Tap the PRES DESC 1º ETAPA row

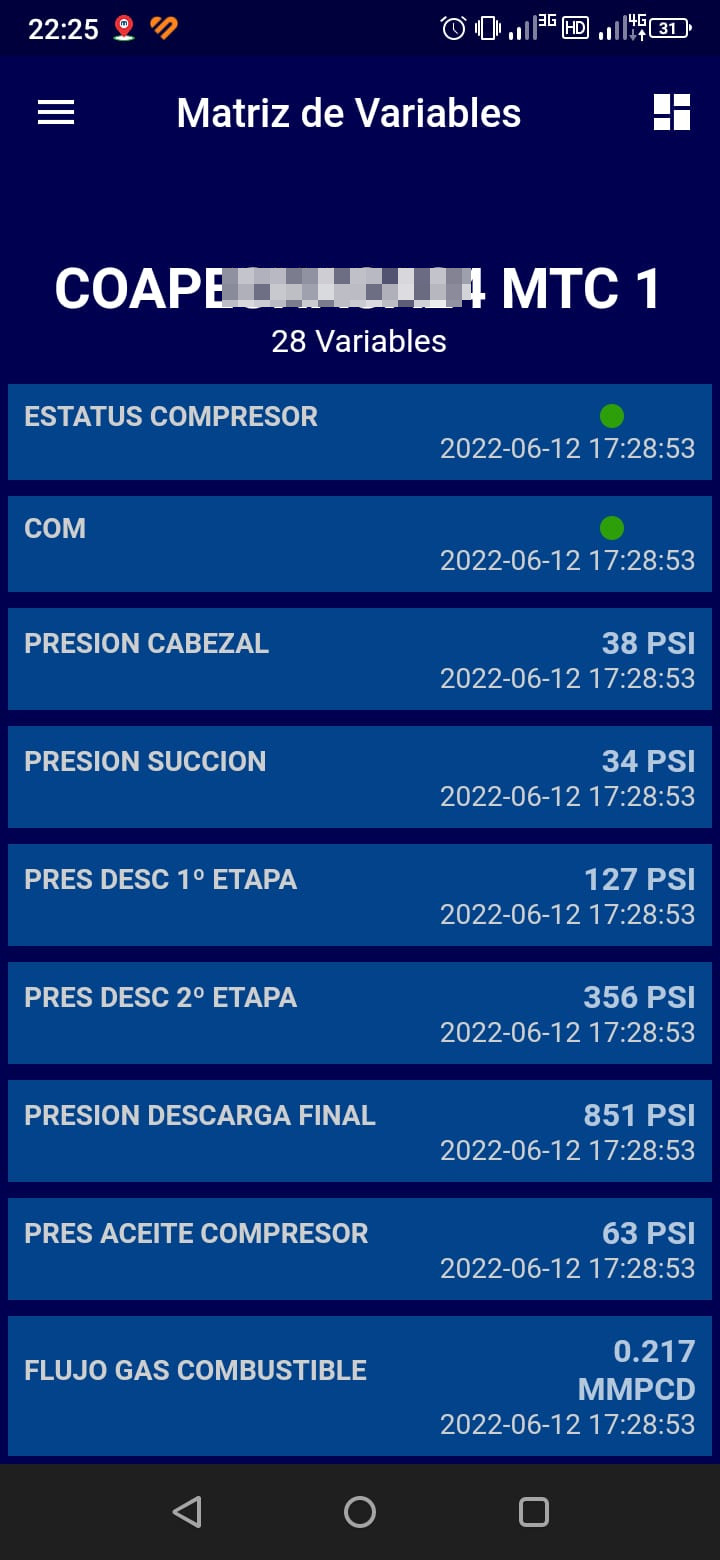(x=359, y=895)
